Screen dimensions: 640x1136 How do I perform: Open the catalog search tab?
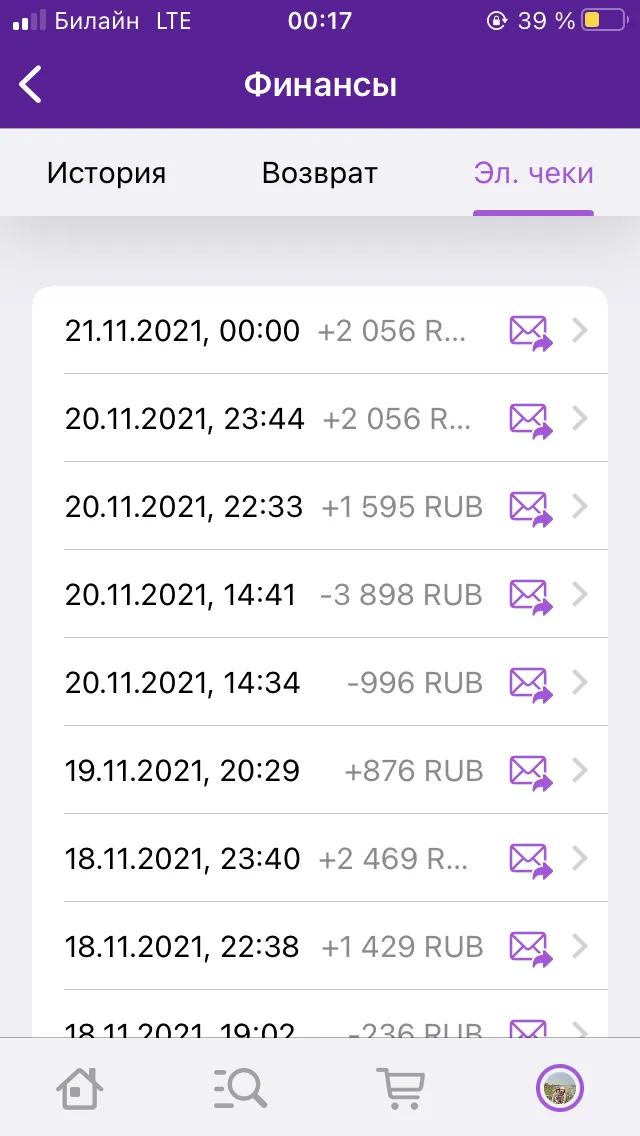240,1087
